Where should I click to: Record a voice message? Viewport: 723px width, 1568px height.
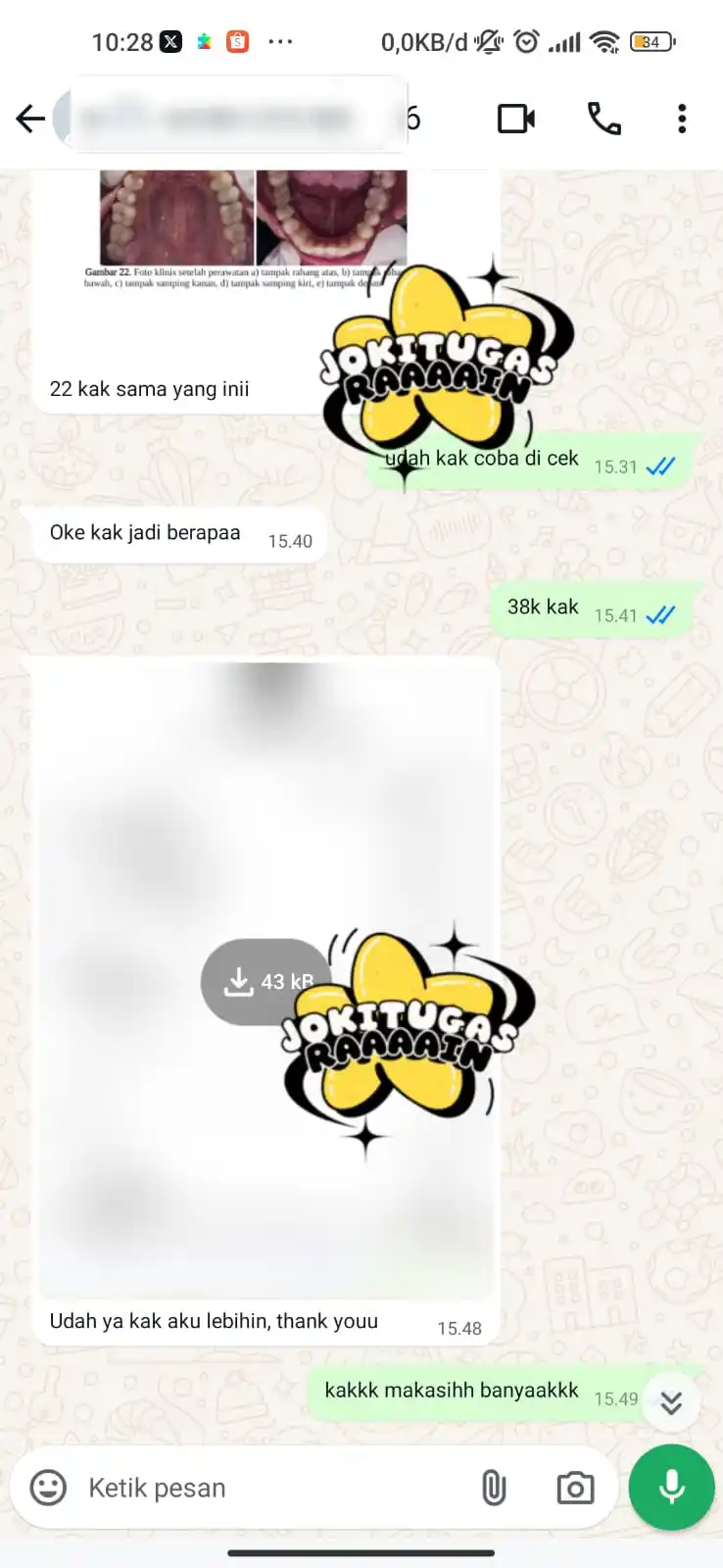(671, 1487)
